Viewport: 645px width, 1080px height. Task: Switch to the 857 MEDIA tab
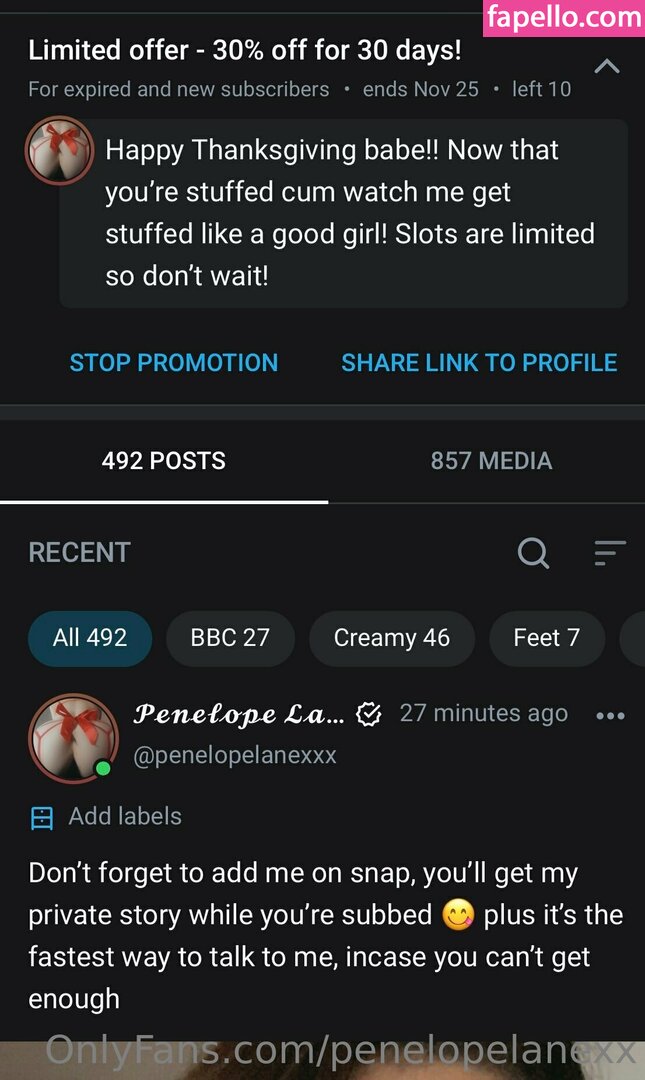[491, 461]
